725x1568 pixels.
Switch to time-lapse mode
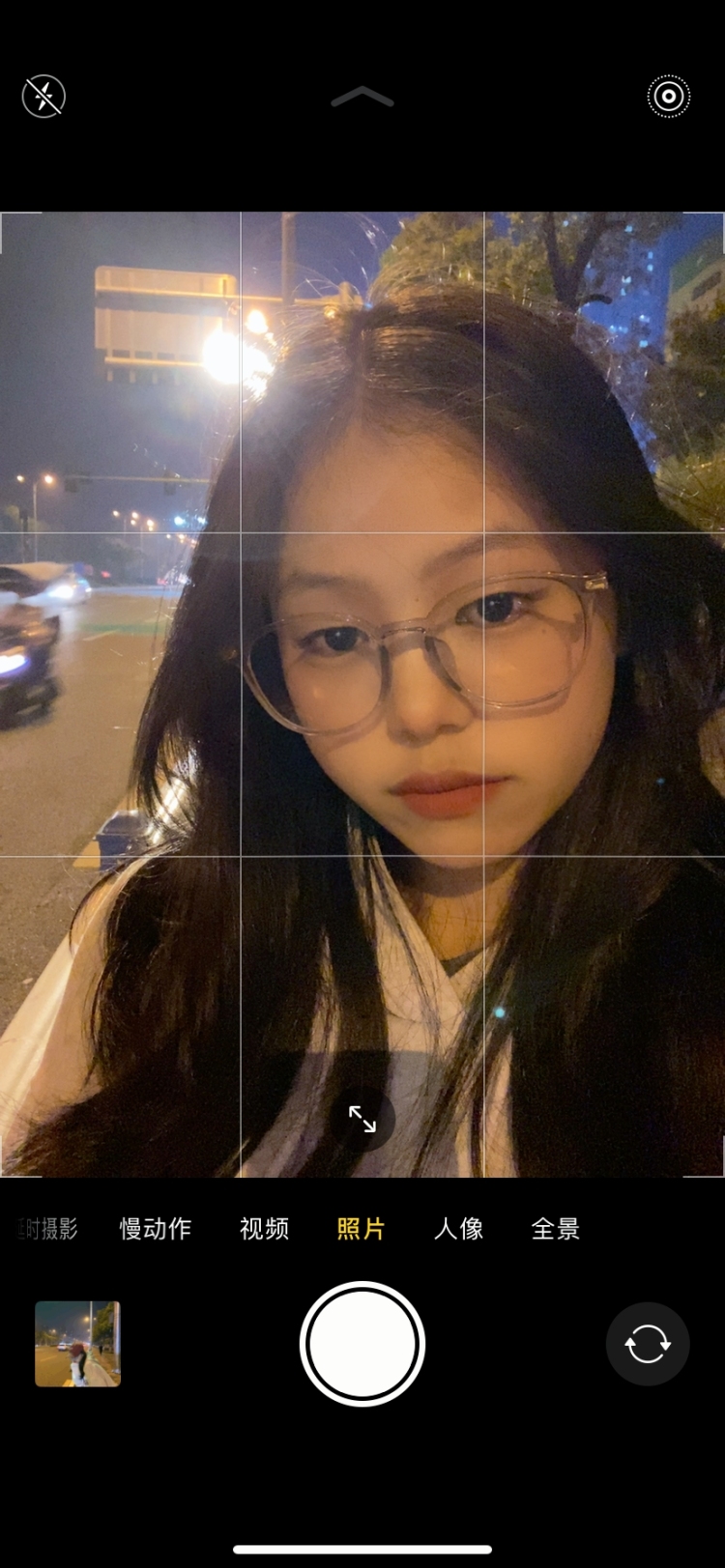(x=48, y=1229)
